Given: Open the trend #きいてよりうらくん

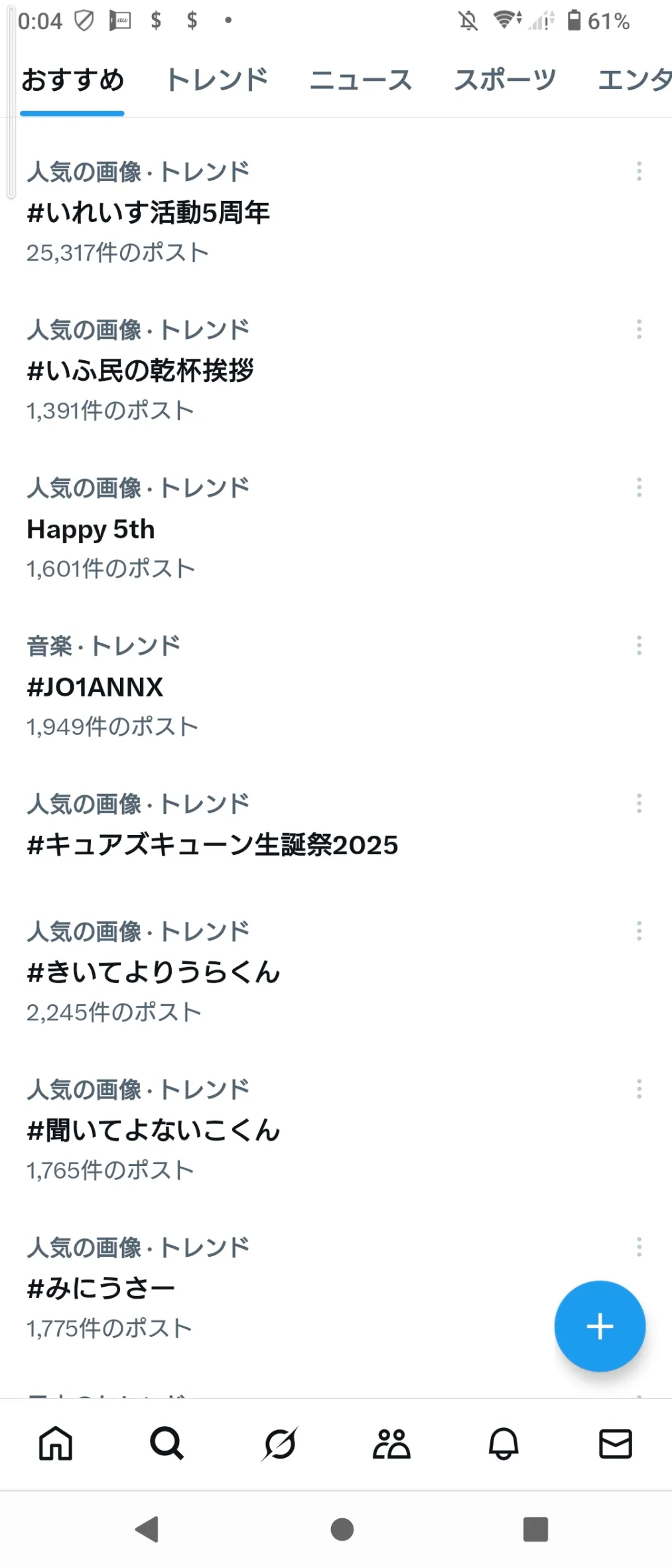Looking at the screenshot, I should pos(336,972).
